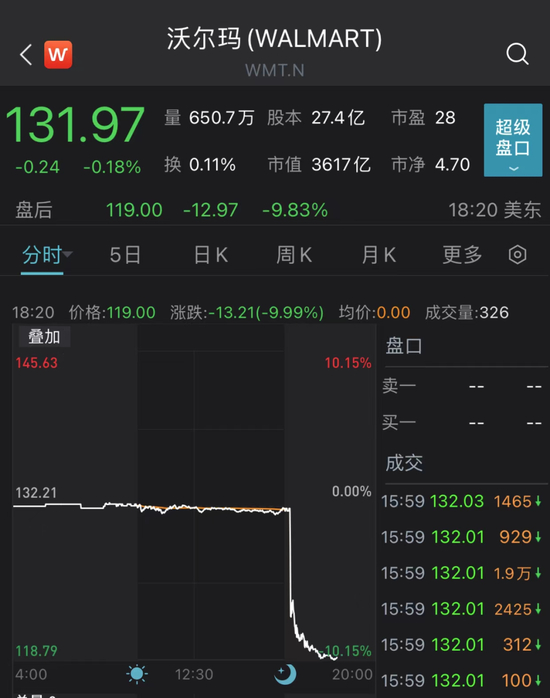The height and width of the screenshot is (698, 550).
Task: Open chart settings hexagon icon
Action: coord(518,255)
